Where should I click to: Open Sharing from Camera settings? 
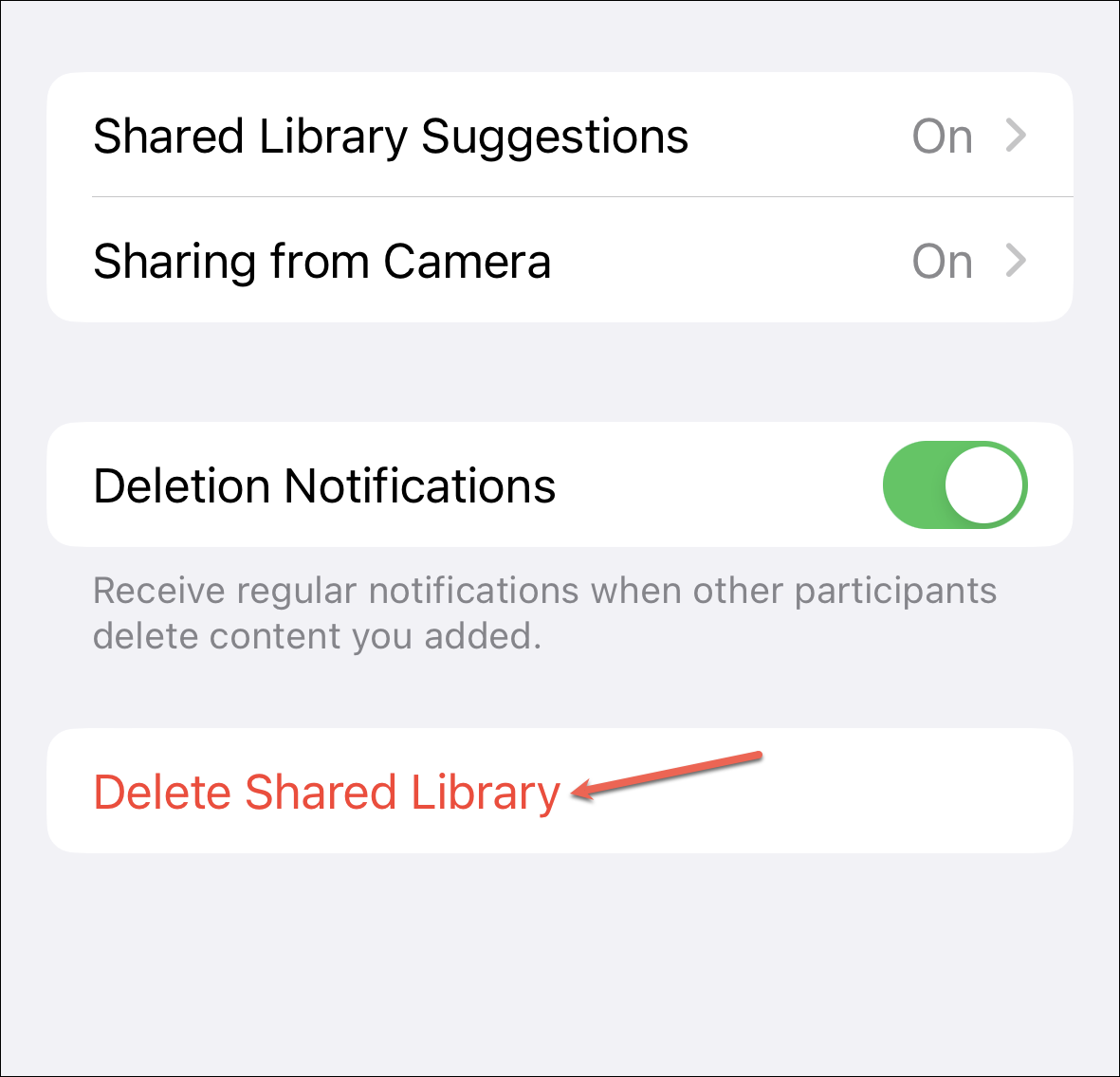pyautogui.click(x=560, y=261)
